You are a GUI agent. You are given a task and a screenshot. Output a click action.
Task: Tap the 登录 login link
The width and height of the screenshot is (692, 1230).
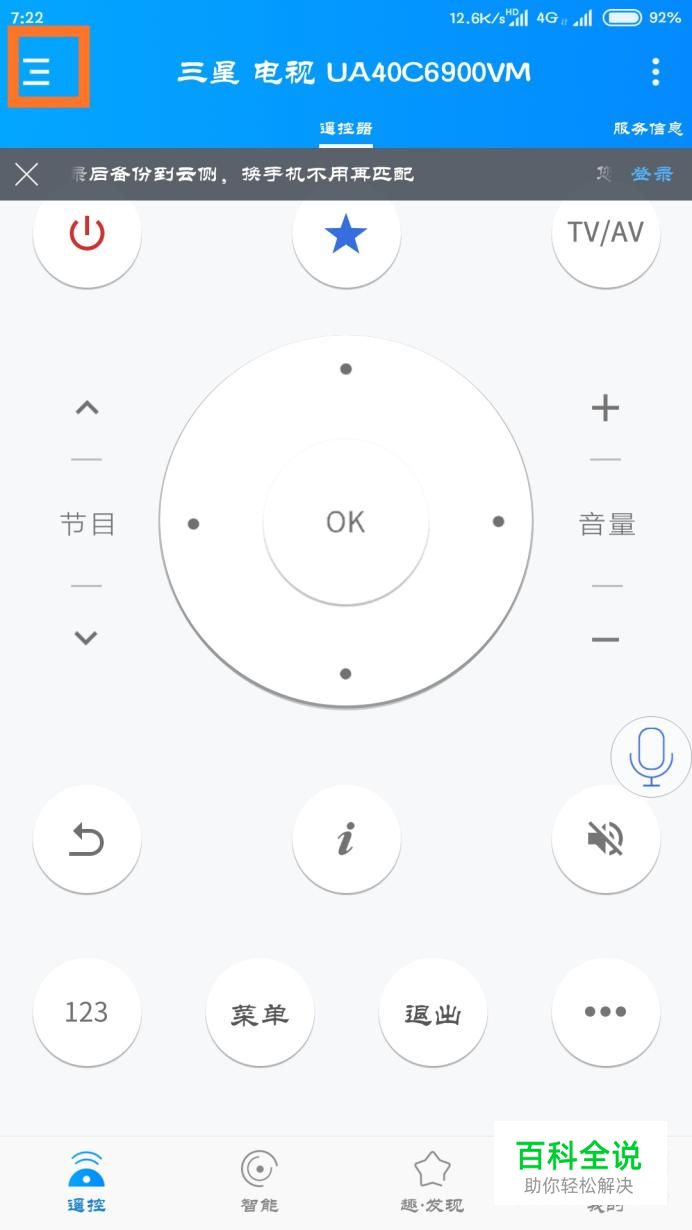652,174
